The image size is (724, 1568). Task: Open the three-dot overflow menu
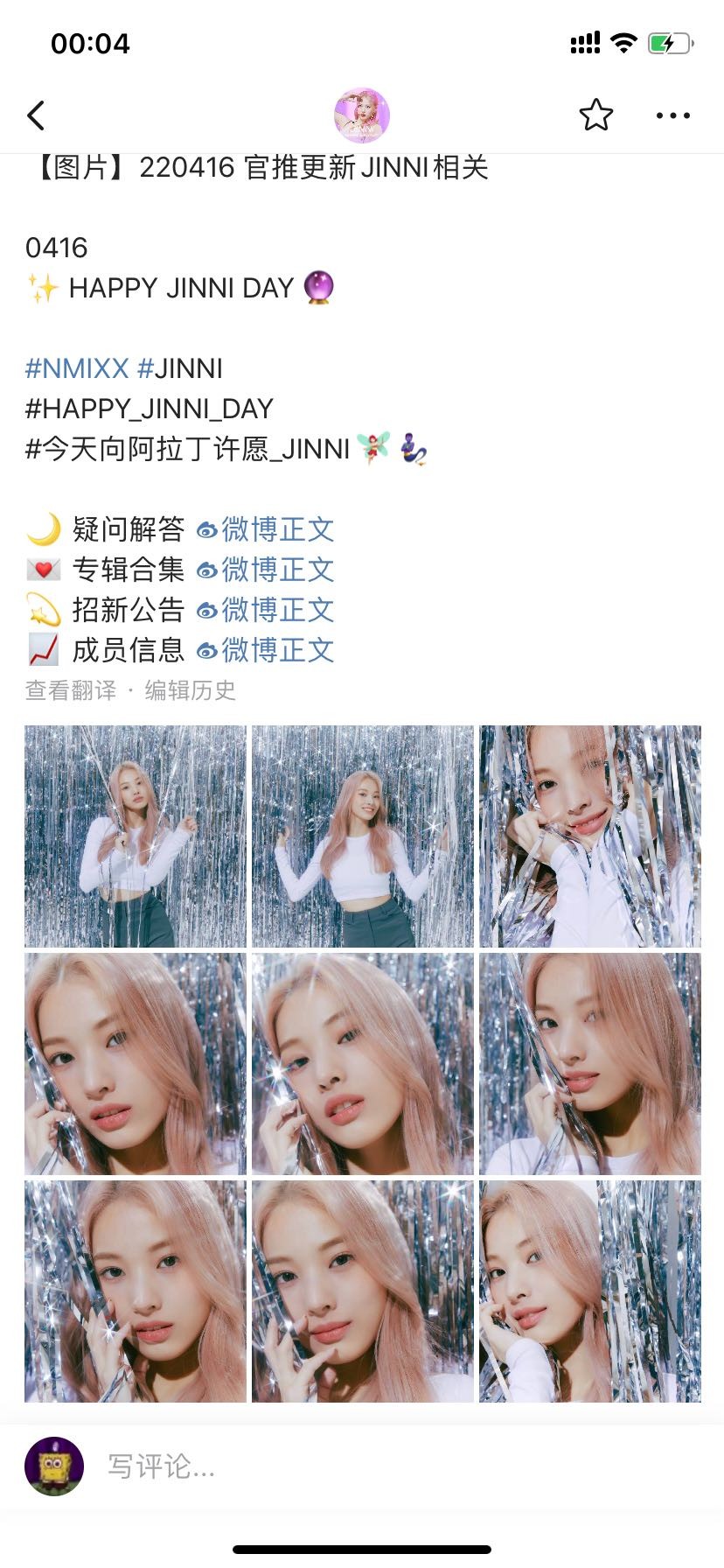coord(672,115)
